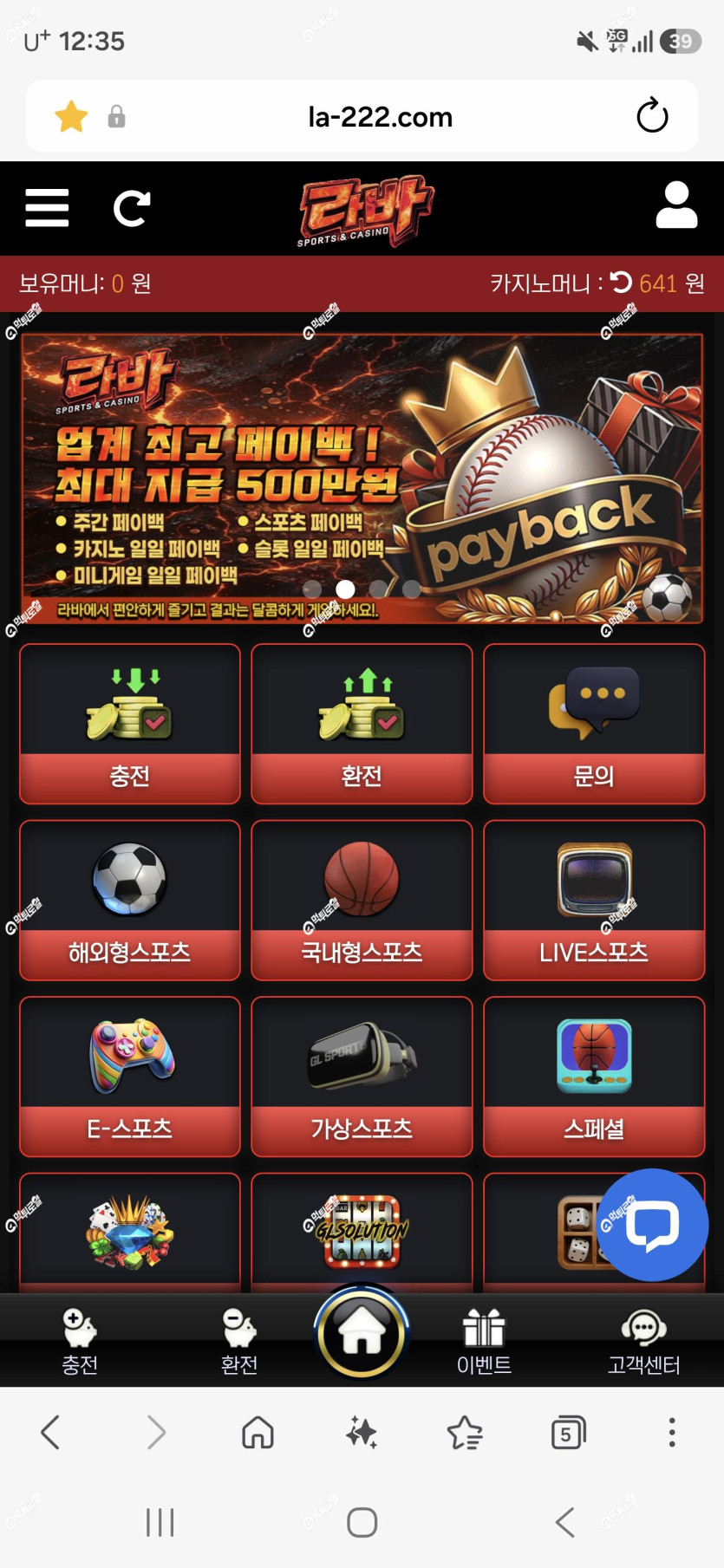Open the user profile icon

tap(676, 205)
